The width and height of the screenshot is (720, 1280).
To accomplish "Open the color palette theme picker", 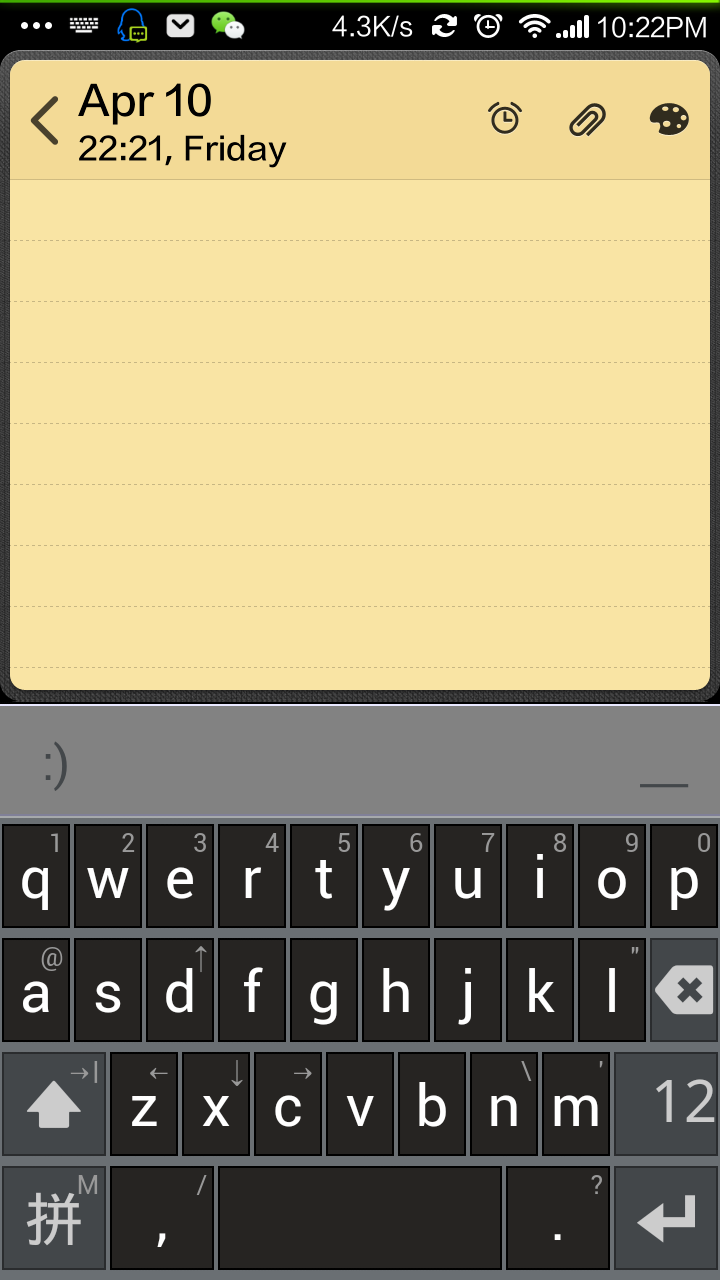I will [x=669, y=119].
